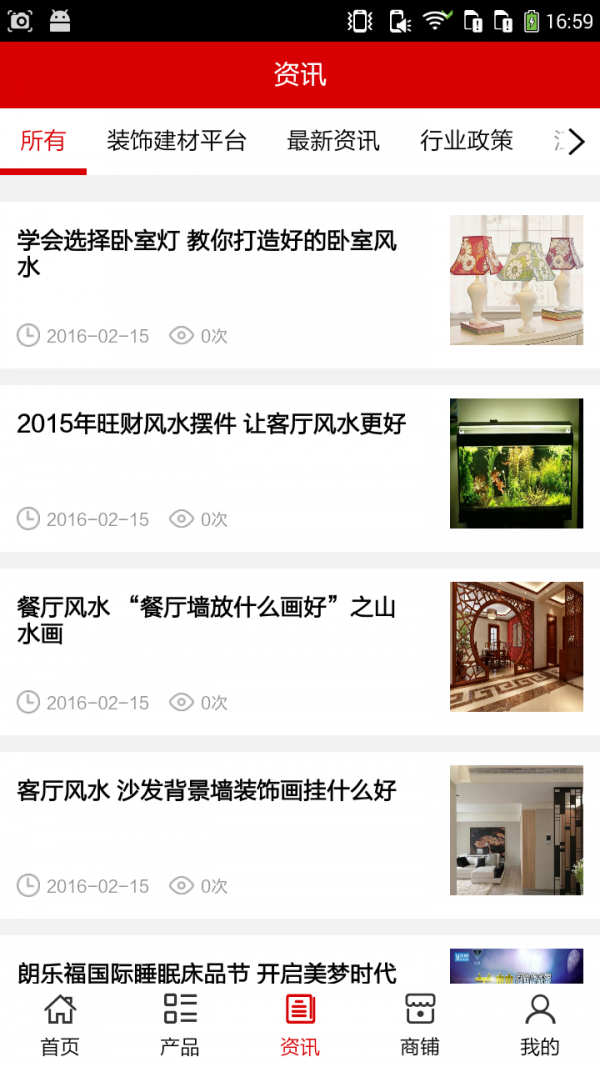Switch to the 所有 tab
The height and width of the screenshot is (1067, 600).
coord(43,141)
